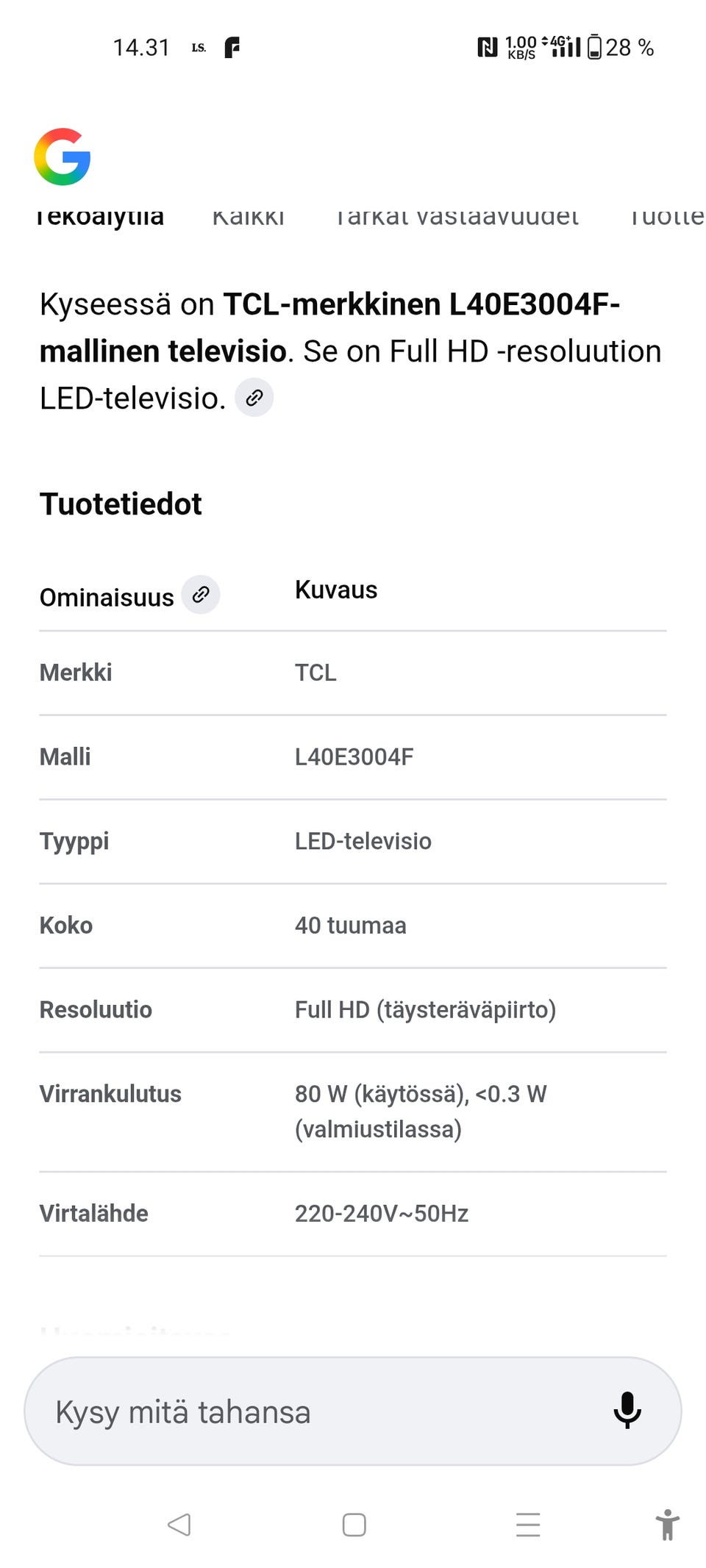
Task: Select the Tekoälytila tab
Action: coord(99,215)
